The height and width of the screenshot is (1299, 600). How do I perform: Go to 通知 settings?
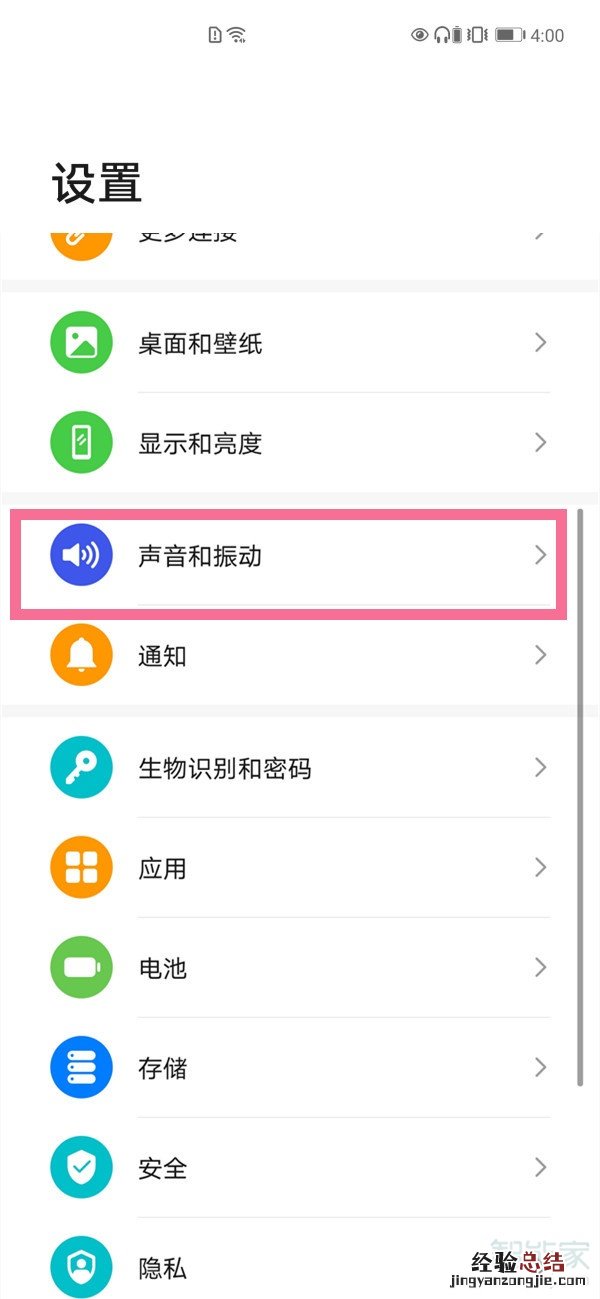coord(300,656)
